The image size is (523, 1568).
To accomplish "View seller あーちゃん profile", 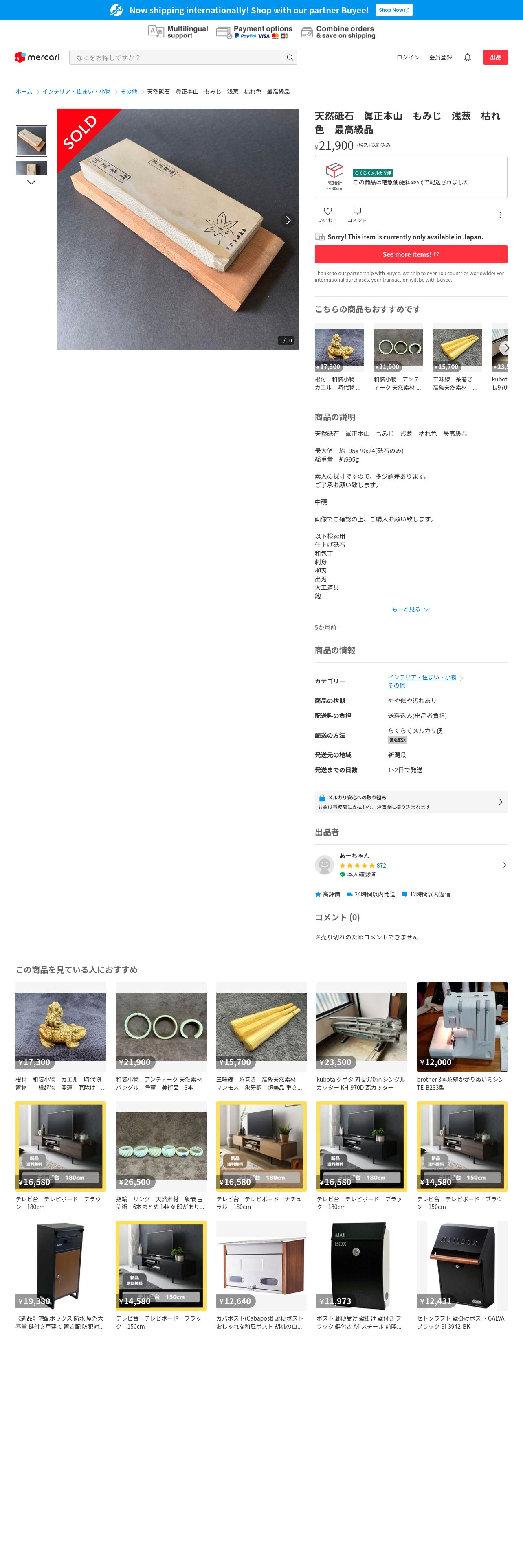I will coord(410,865).
